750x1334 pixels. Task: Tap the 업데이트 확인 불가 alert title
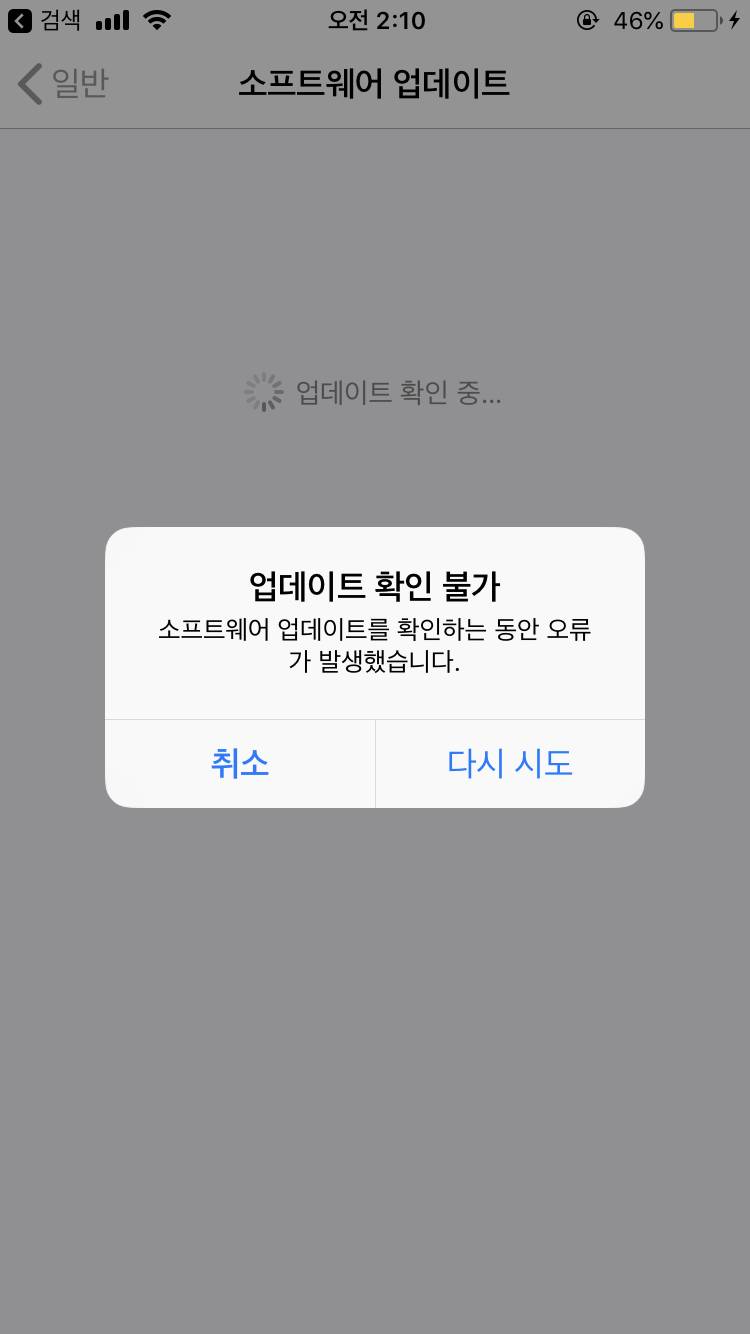point(375,585)
